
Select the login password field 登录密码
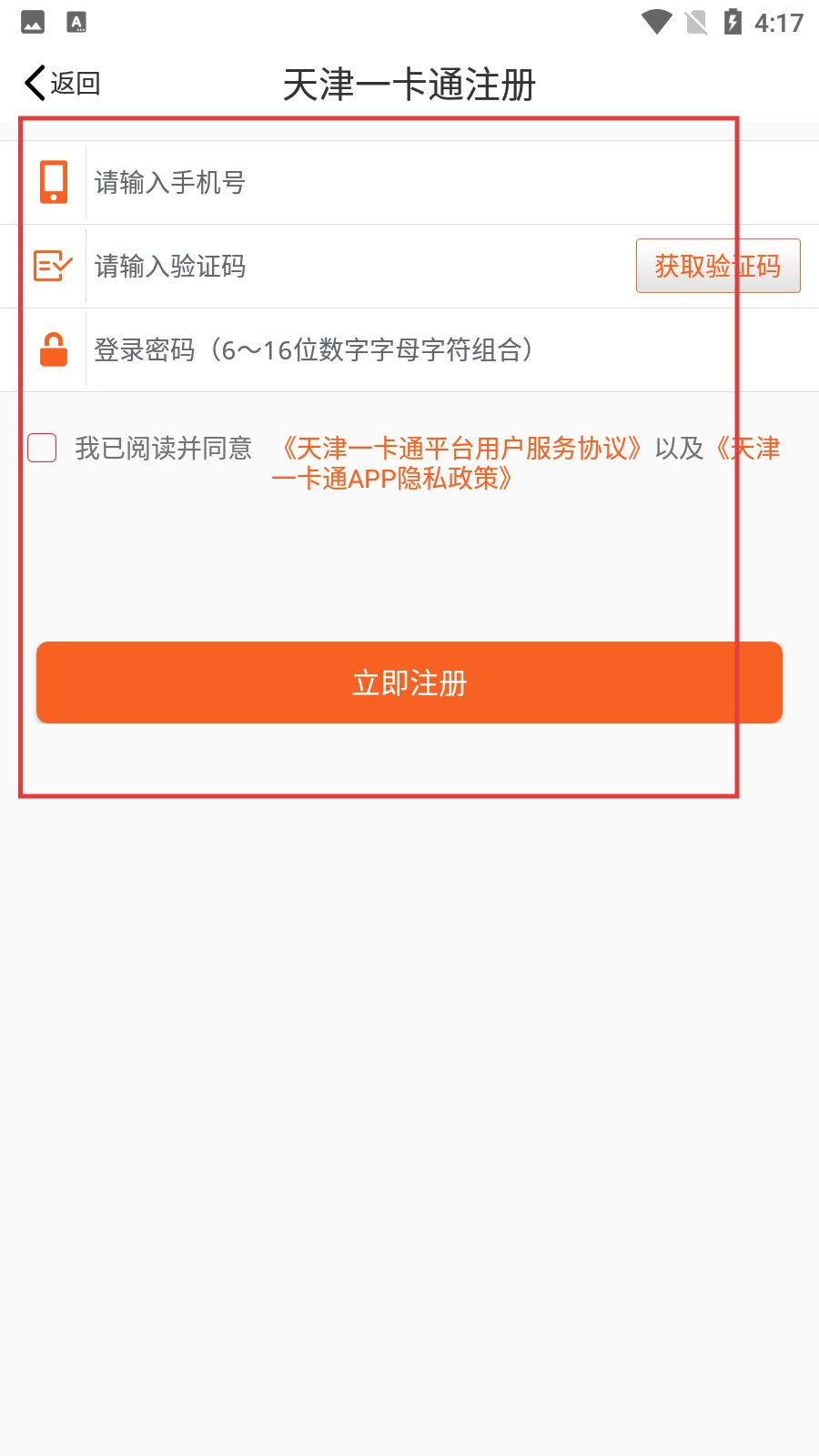[409, 350]
